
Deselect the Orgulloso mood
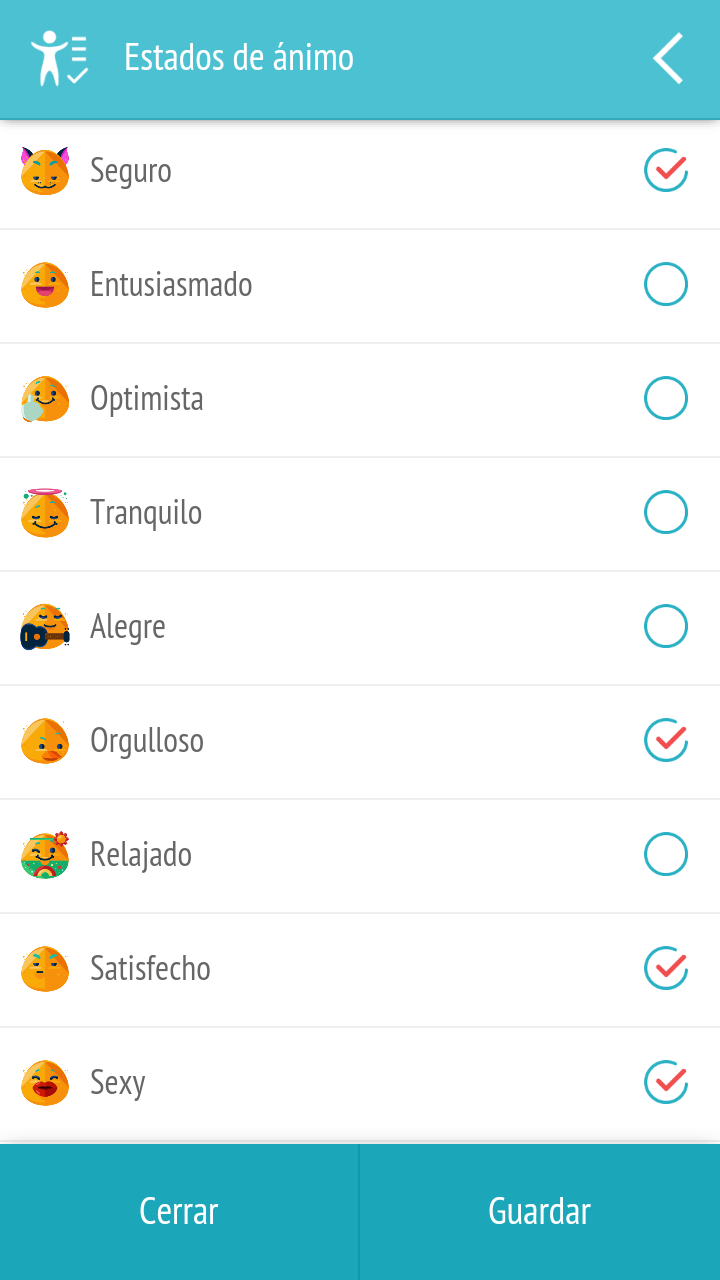click(666, 740)
